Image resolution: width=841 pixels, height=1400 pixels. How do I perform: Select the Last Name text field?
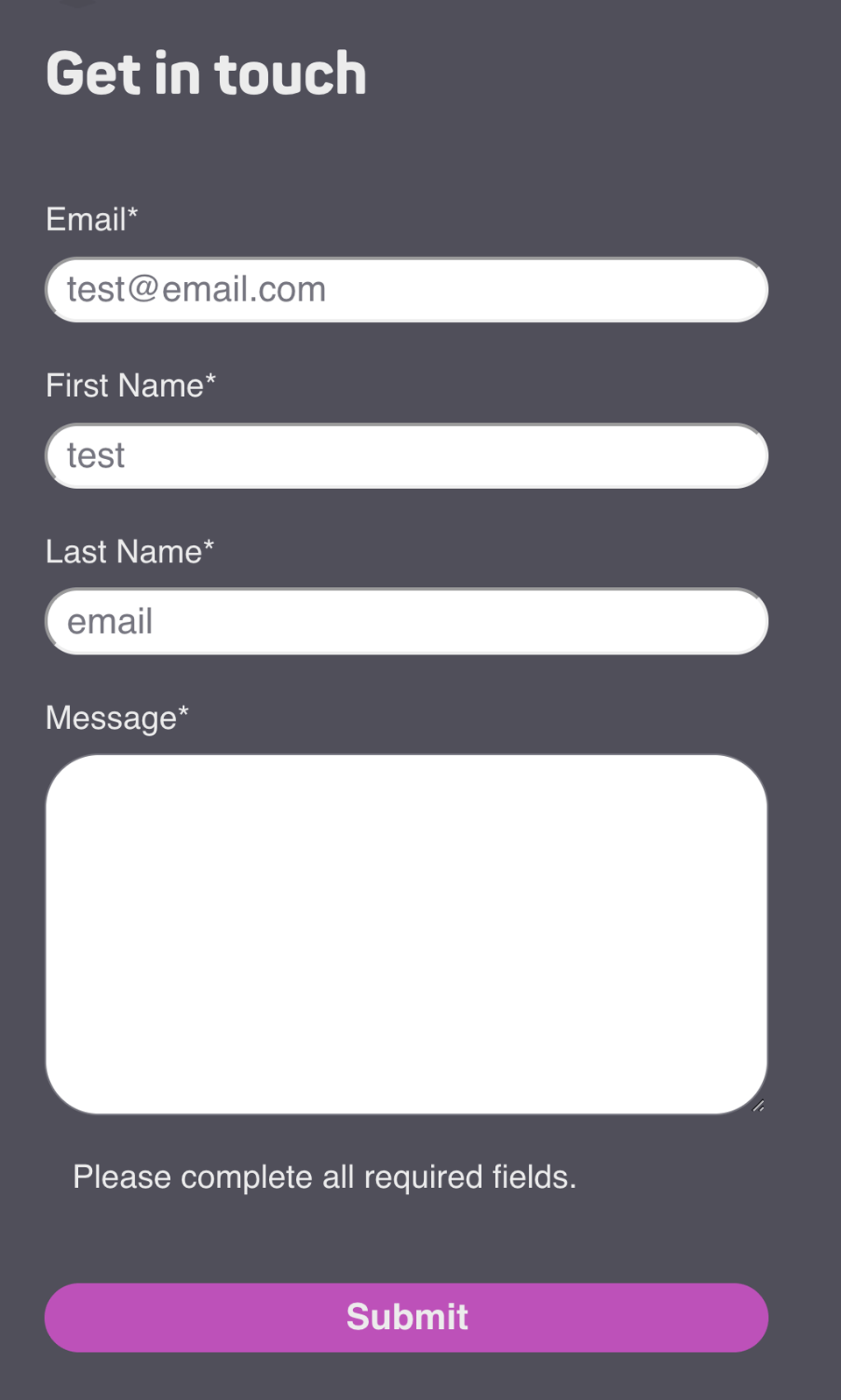406,622
